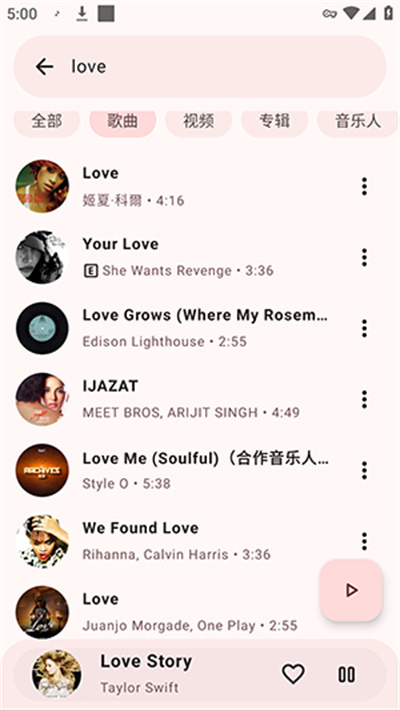Tap the floating play button

351,590
